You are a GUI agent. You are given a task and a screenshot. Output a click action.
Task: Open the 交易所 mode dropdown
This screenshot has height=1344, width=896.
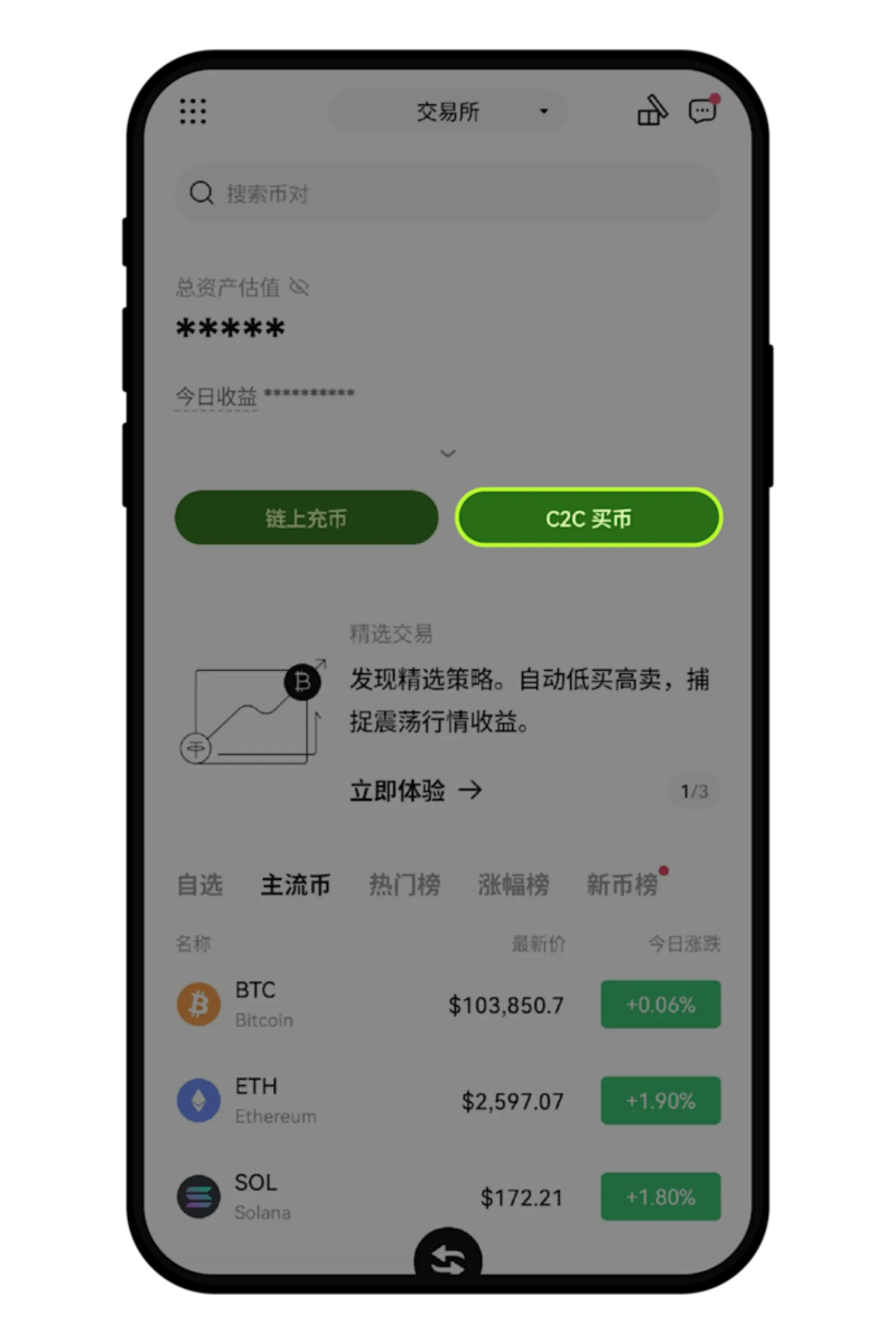[x=447, y=111]
